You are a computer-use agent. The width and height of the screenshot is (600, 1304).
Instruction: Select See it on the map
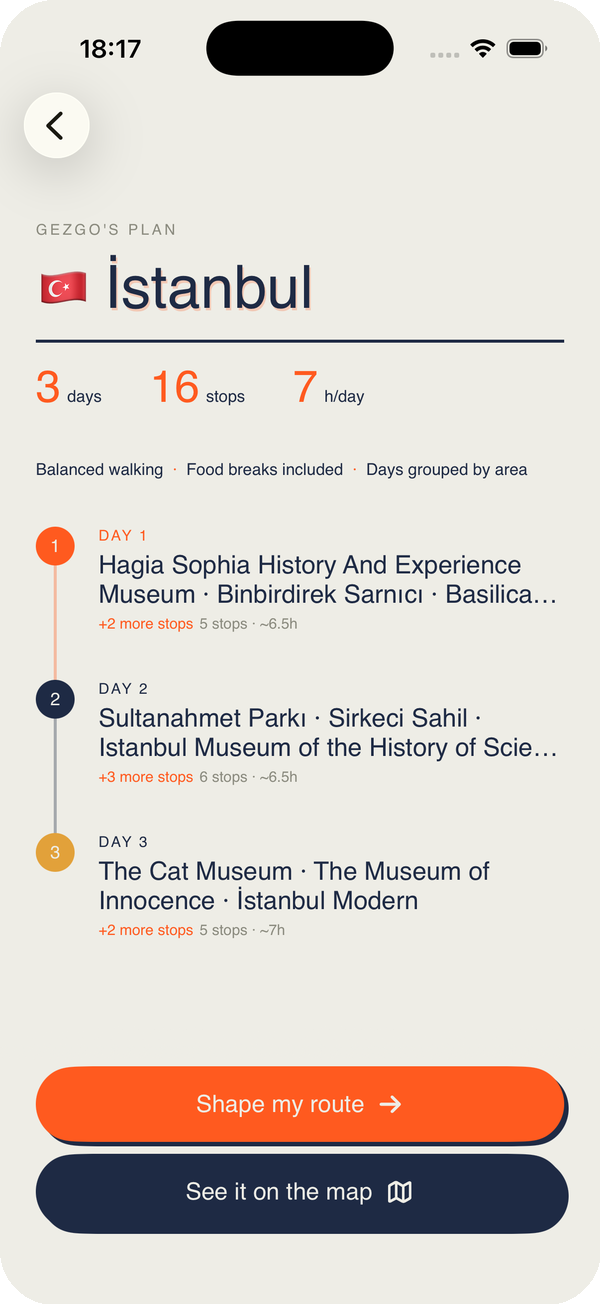pos(300,1192)
